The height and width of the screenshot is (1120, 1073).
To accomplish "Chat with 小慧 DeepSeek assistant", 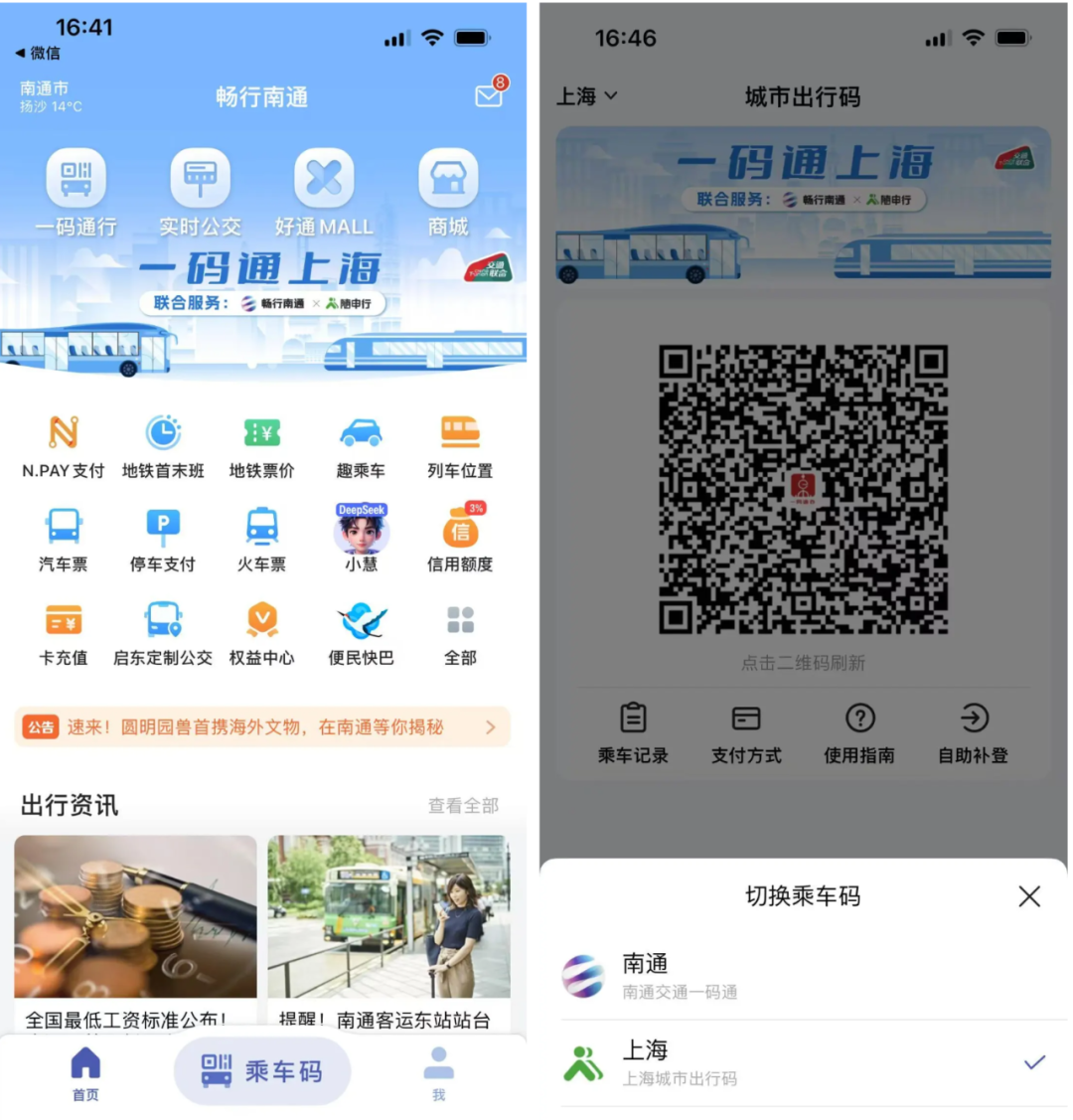I will click(361, 539).
